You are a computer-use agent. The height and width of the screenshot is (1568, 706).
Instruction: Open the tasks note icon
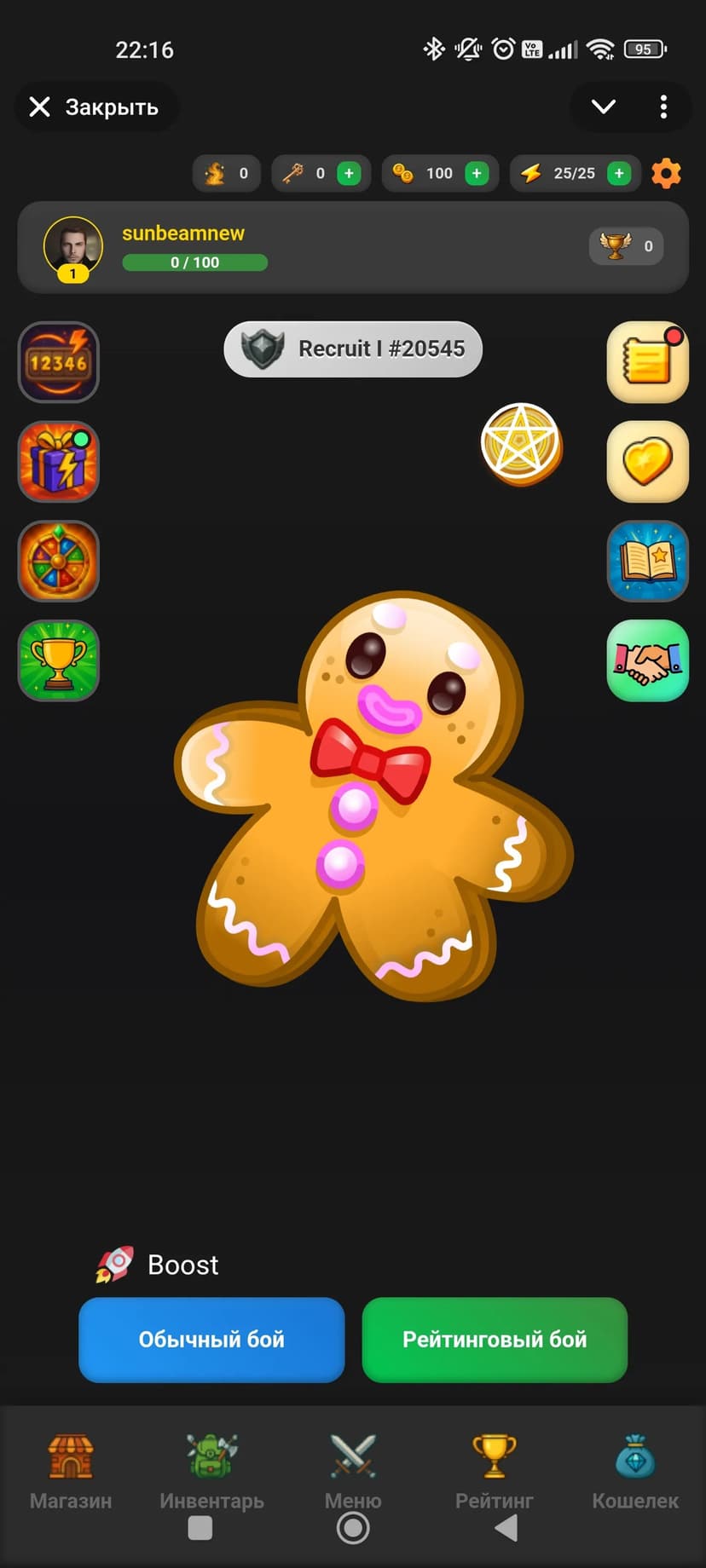(x=647, y=362)
